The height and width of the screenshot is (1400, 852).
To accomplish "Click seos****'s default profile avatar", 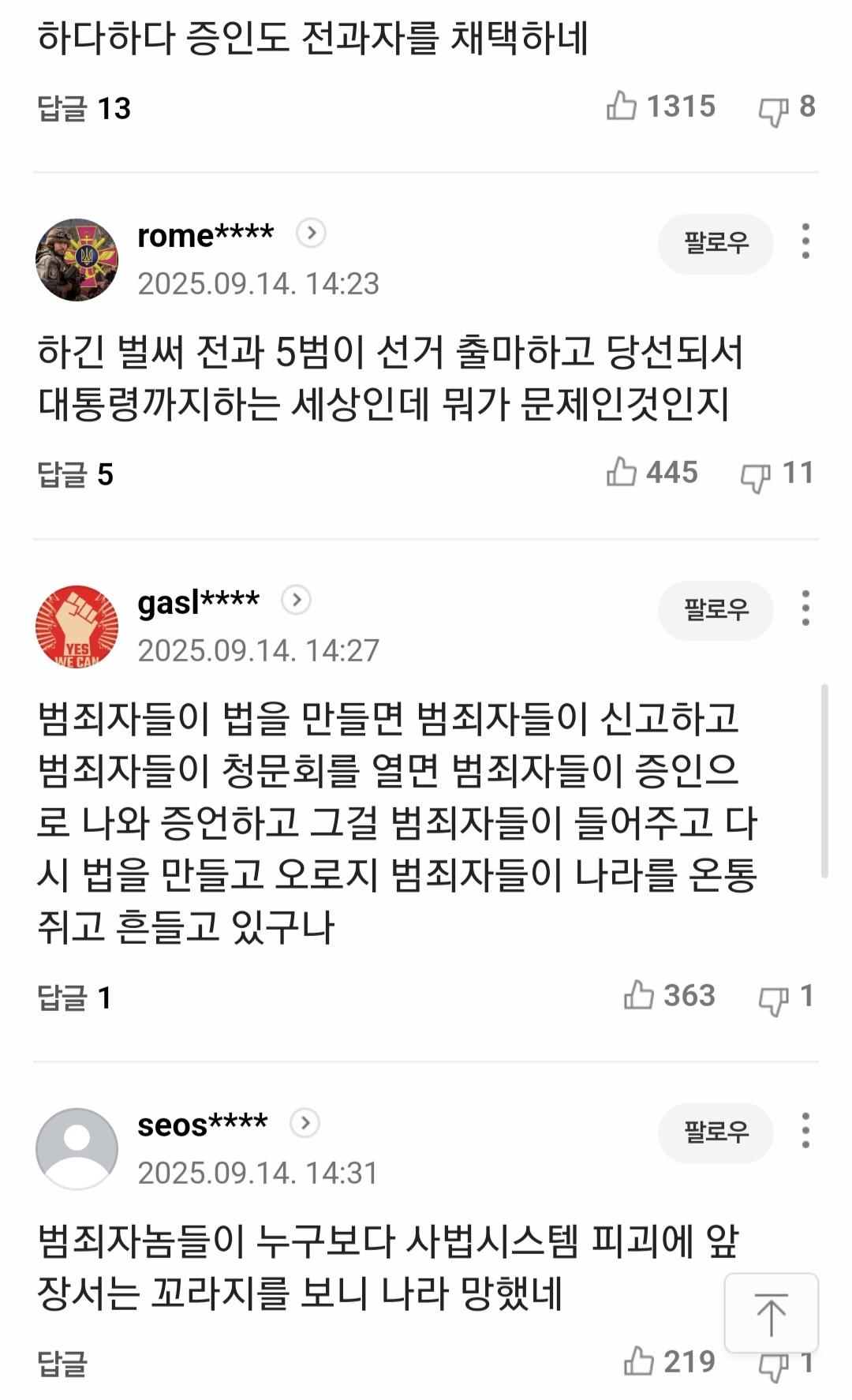I will tap(77, 1148).
